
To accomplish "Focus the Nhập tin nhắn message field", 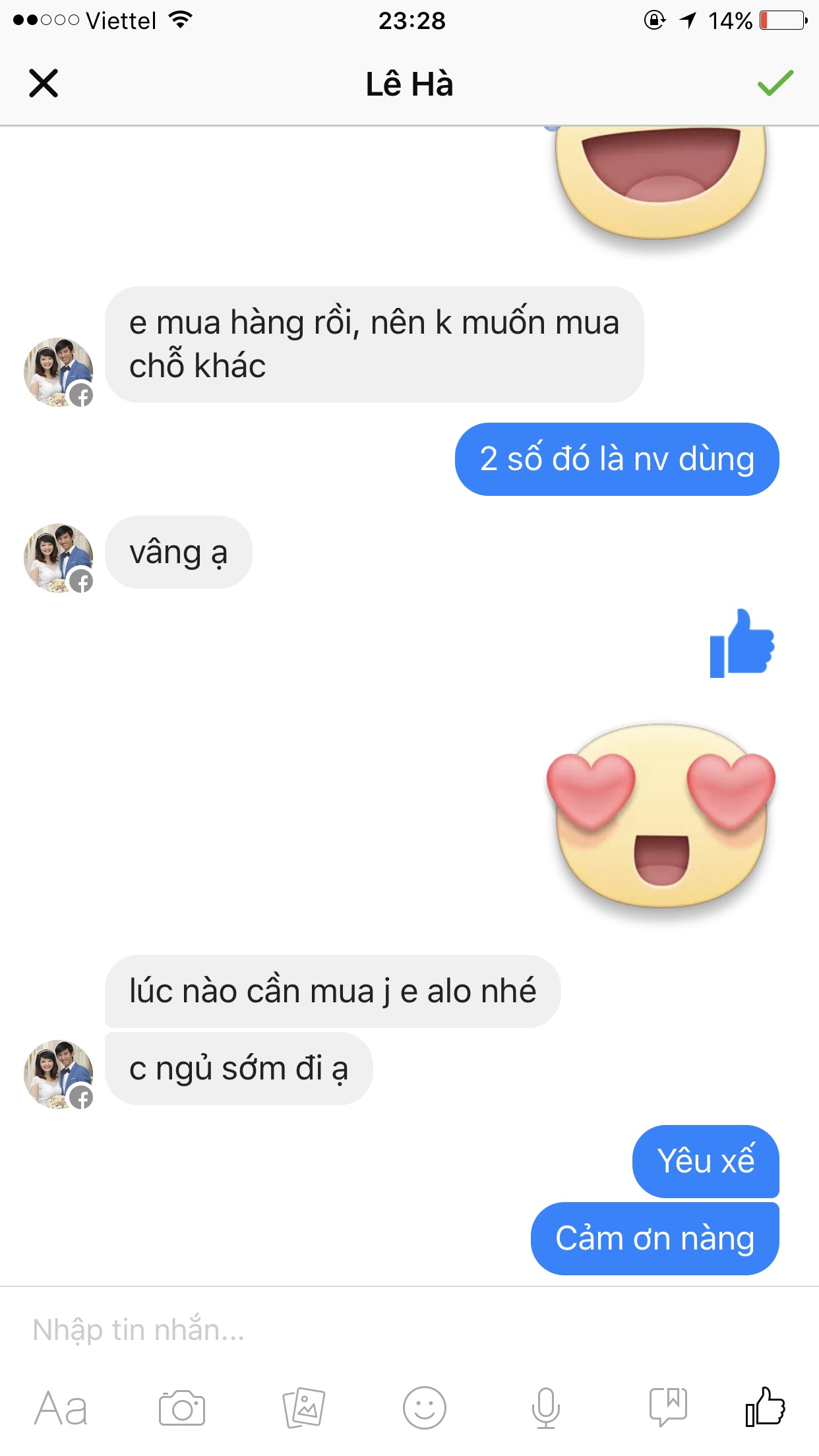I will click(x=396, y=1330).
